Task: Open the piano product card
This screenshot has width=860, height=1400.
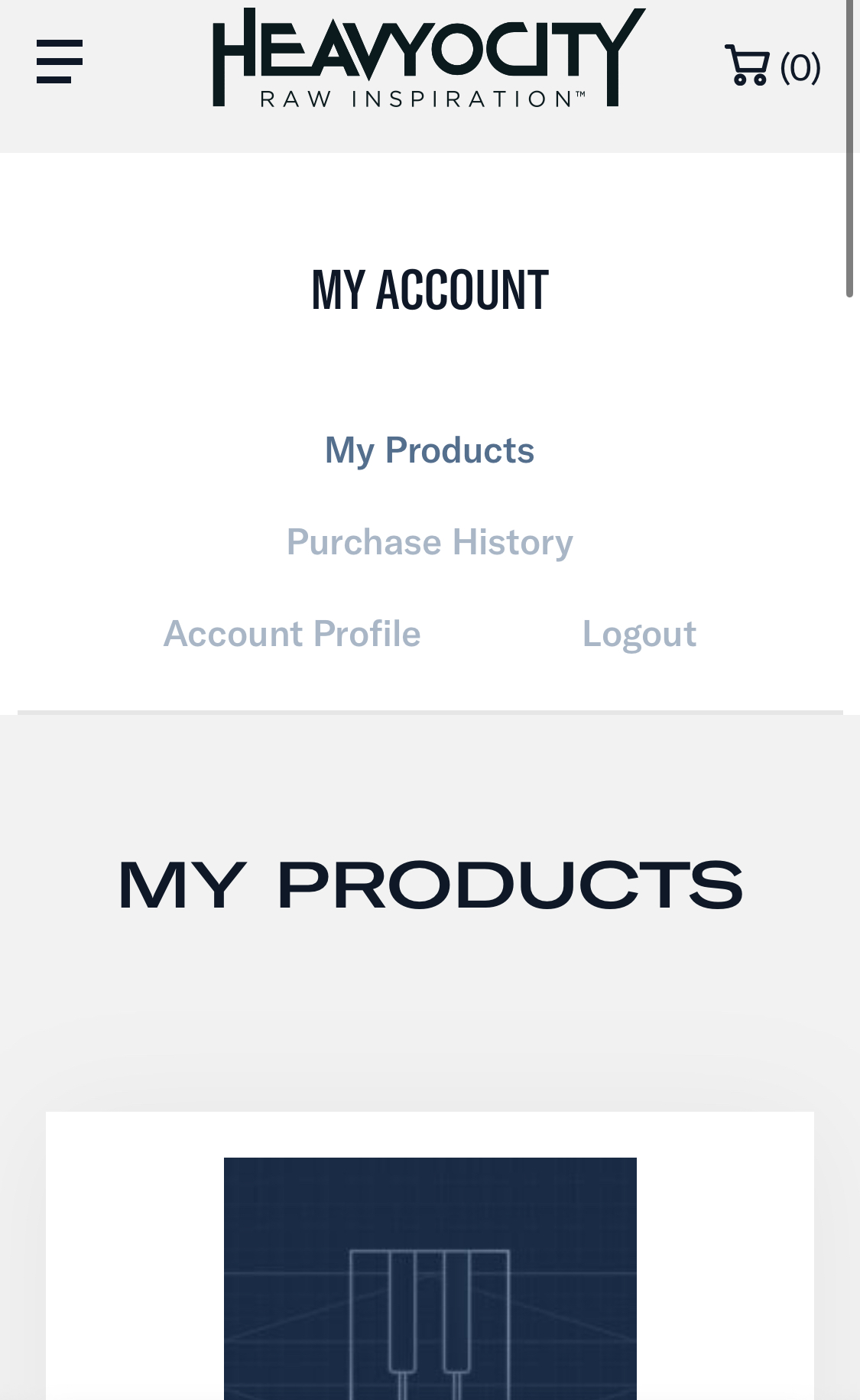Action: [x=430, y=1277]
